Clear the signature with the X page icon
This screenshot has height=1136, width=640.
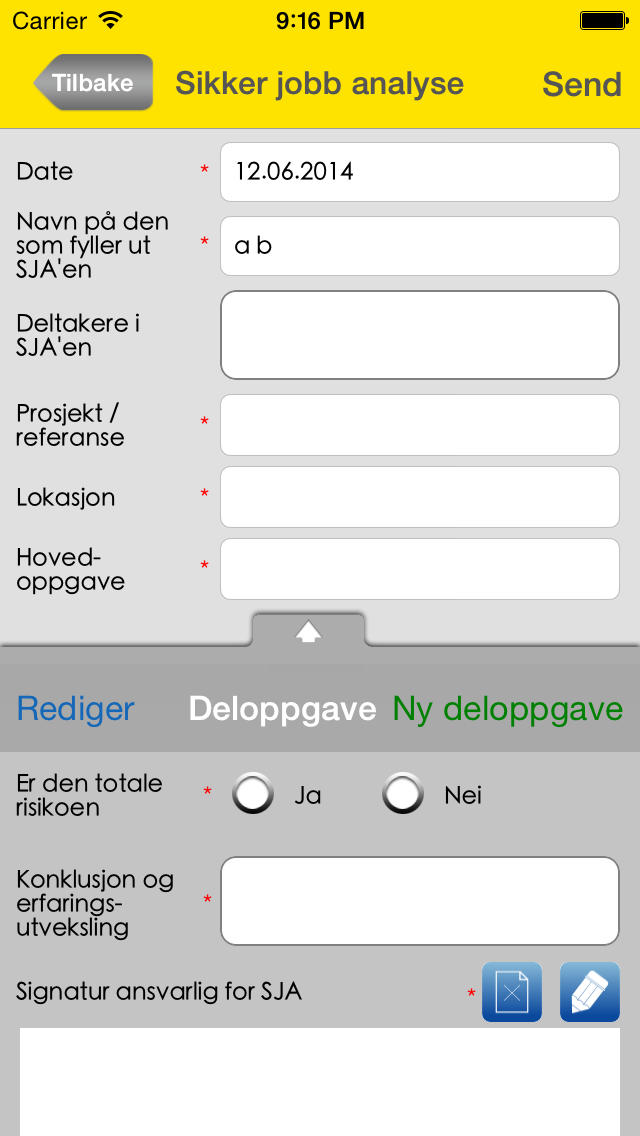[x=512, y=992]
